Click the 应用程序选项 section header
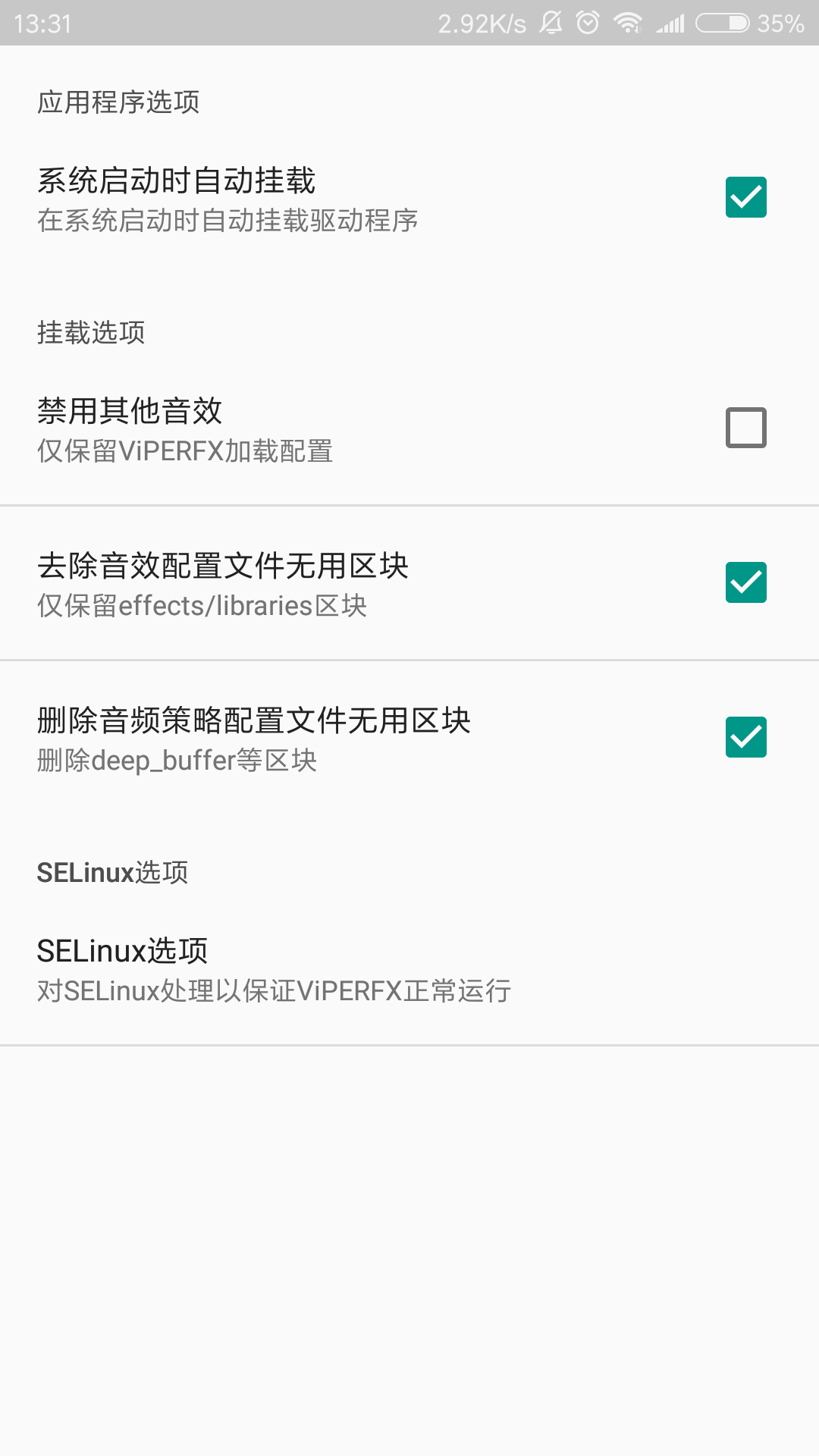The image size is (819, 1456). [x=118, y=102]
